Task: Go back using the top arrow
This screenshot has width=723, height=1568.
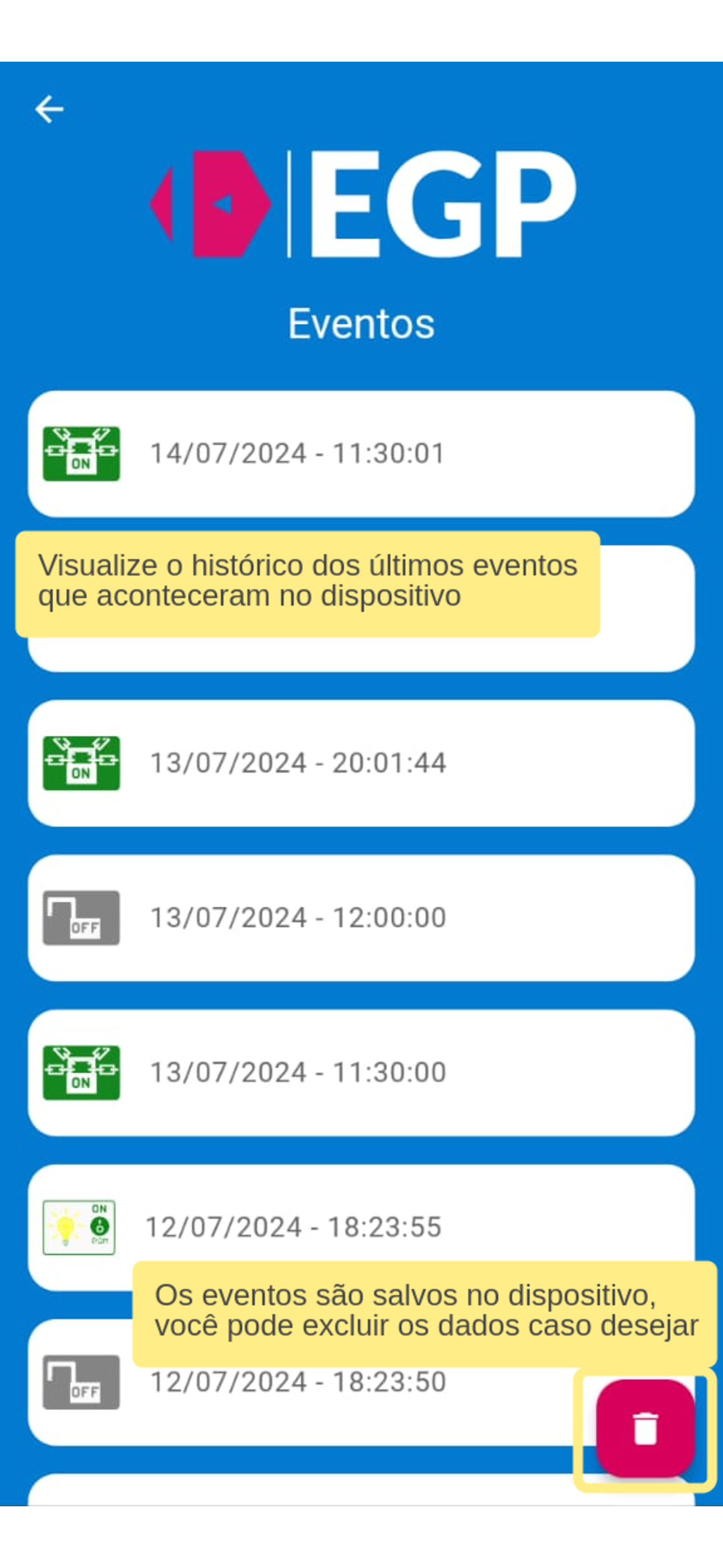Action: [49, 109]
